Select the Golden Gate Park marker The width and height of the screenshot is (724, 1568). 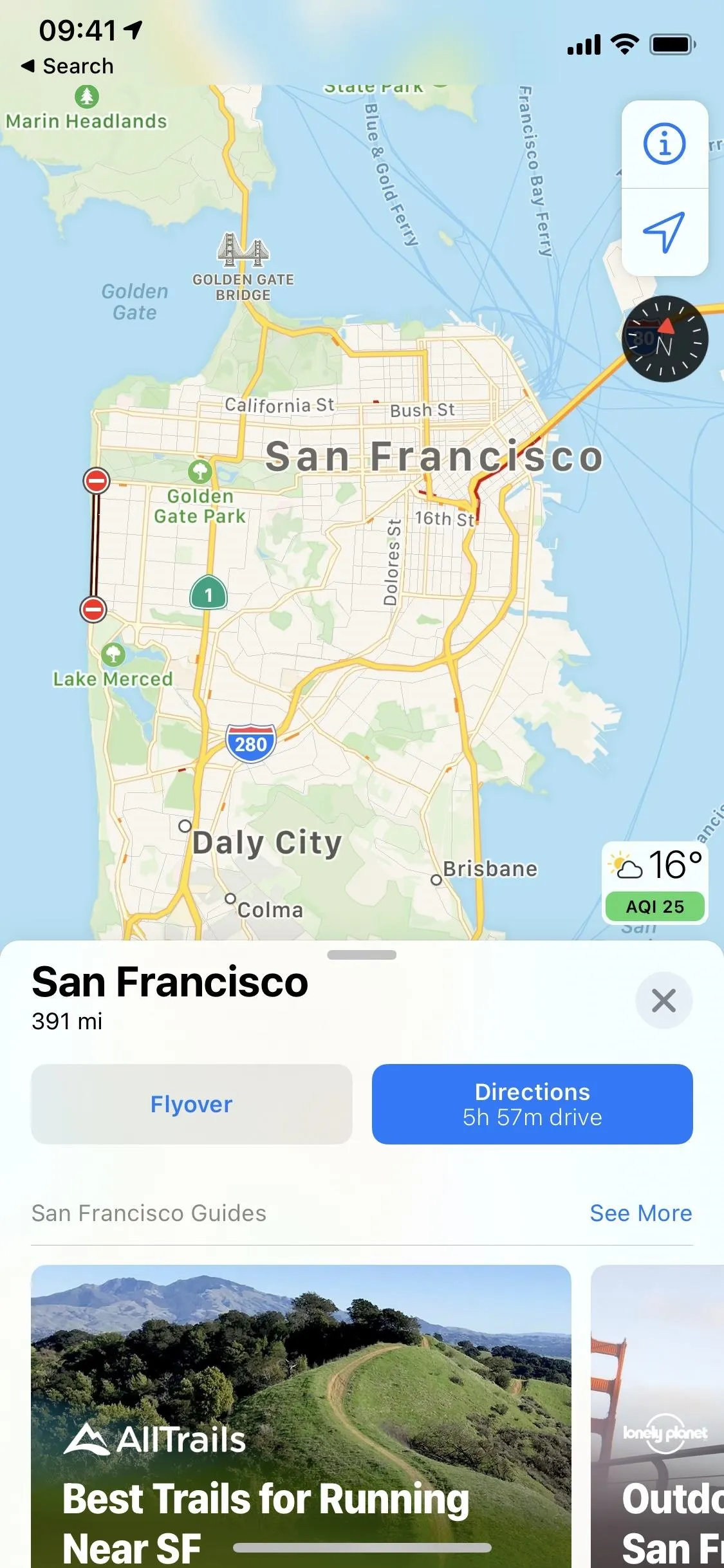(200, 471)
